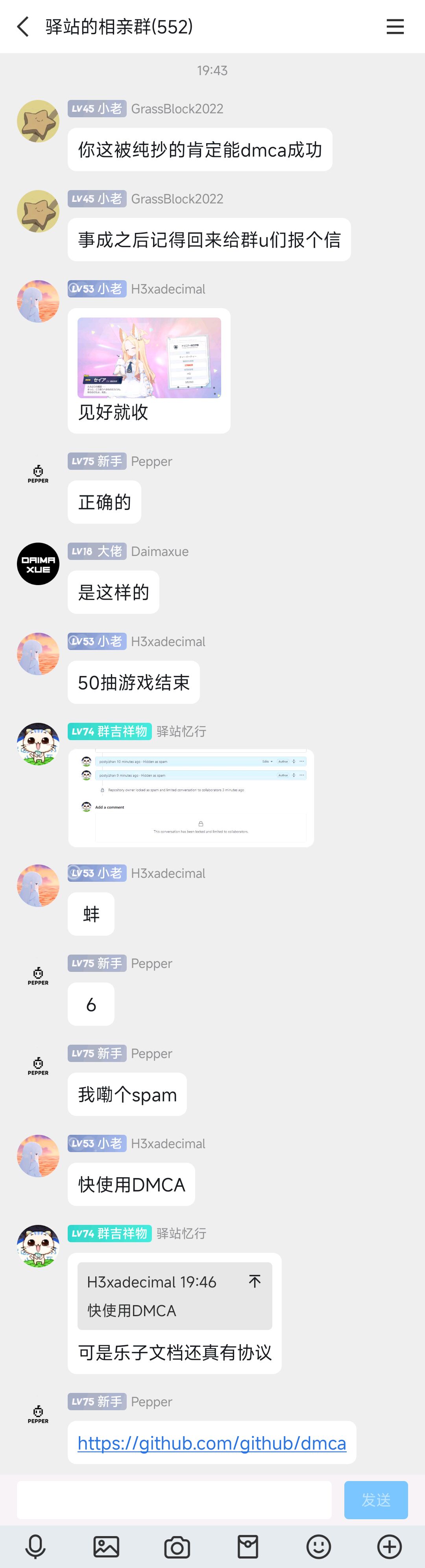
Task: Open the red packet icon
Action: coord(248,1546)
